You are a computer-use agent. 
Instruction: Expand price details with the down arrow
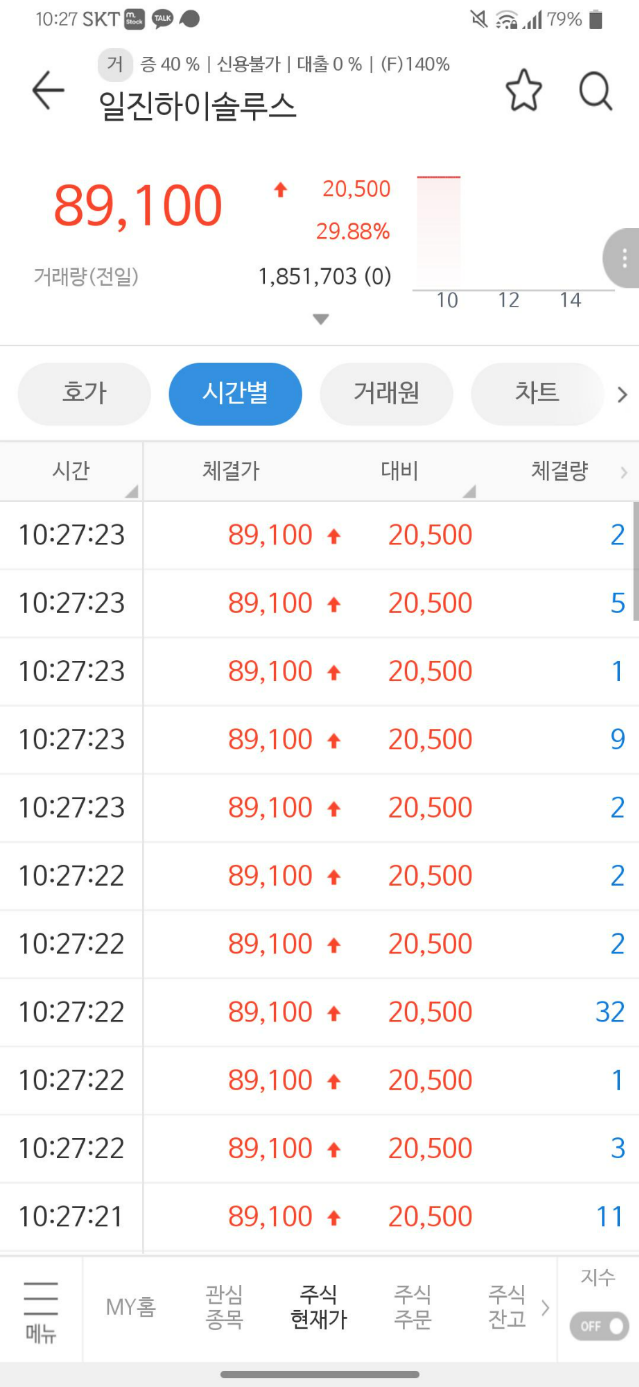tap(320, 319)
